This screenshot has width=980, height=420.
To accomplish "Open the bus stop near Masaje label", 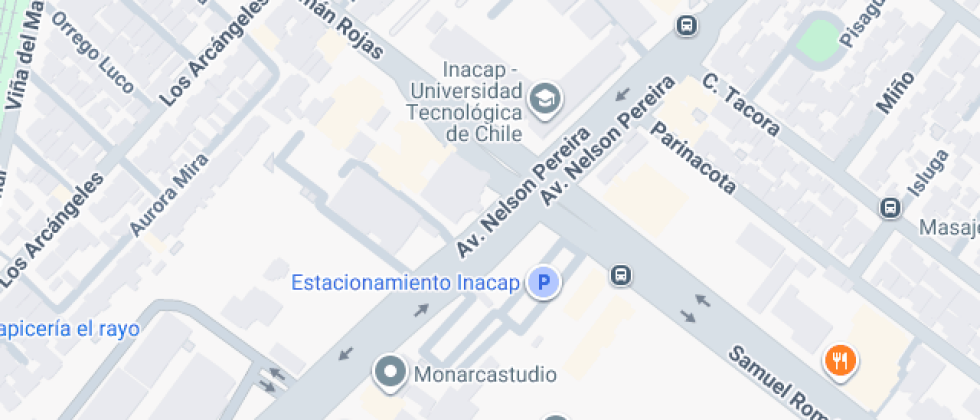I will (x=890, y=208).
